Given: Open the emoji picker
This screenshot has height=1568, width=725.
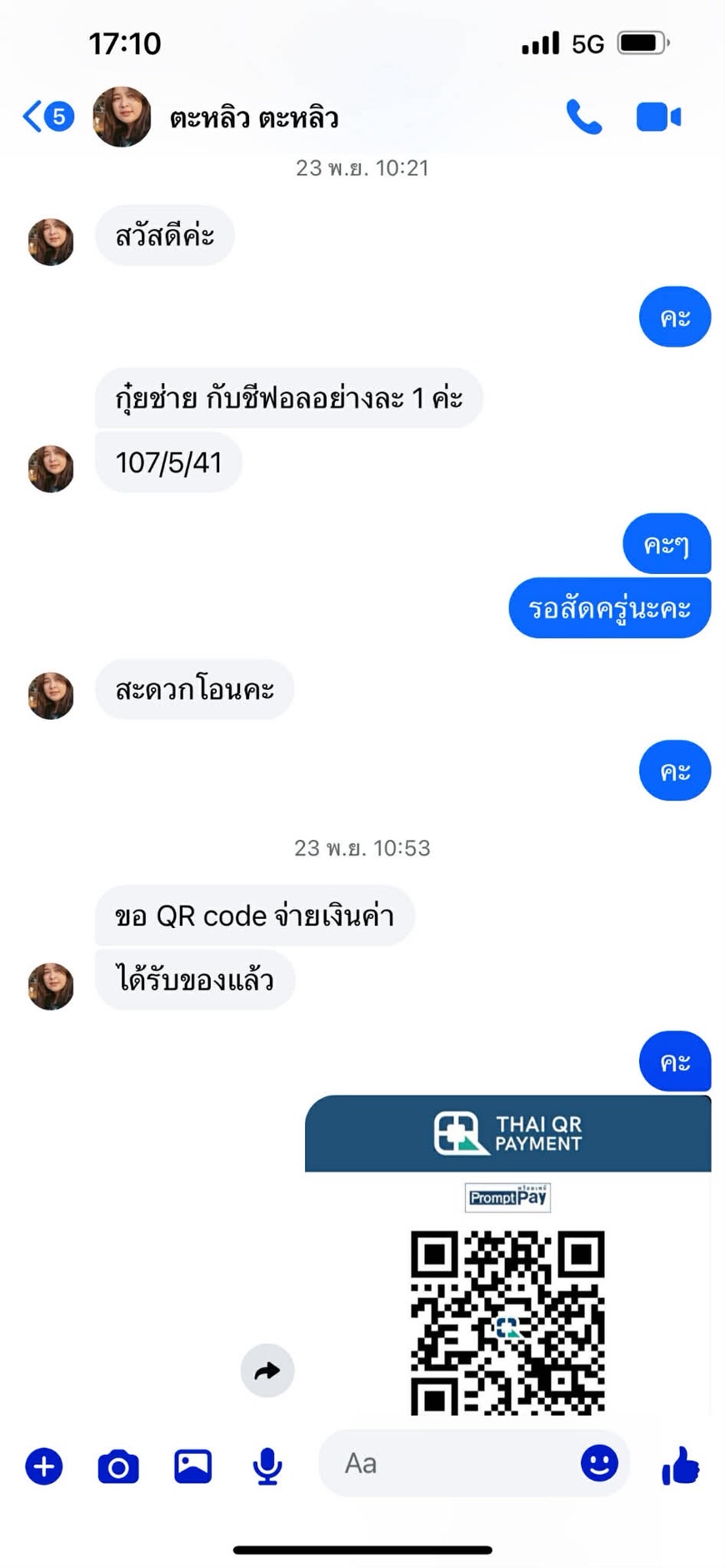Looking at the screenshot, I should (x=598, y=1463).
